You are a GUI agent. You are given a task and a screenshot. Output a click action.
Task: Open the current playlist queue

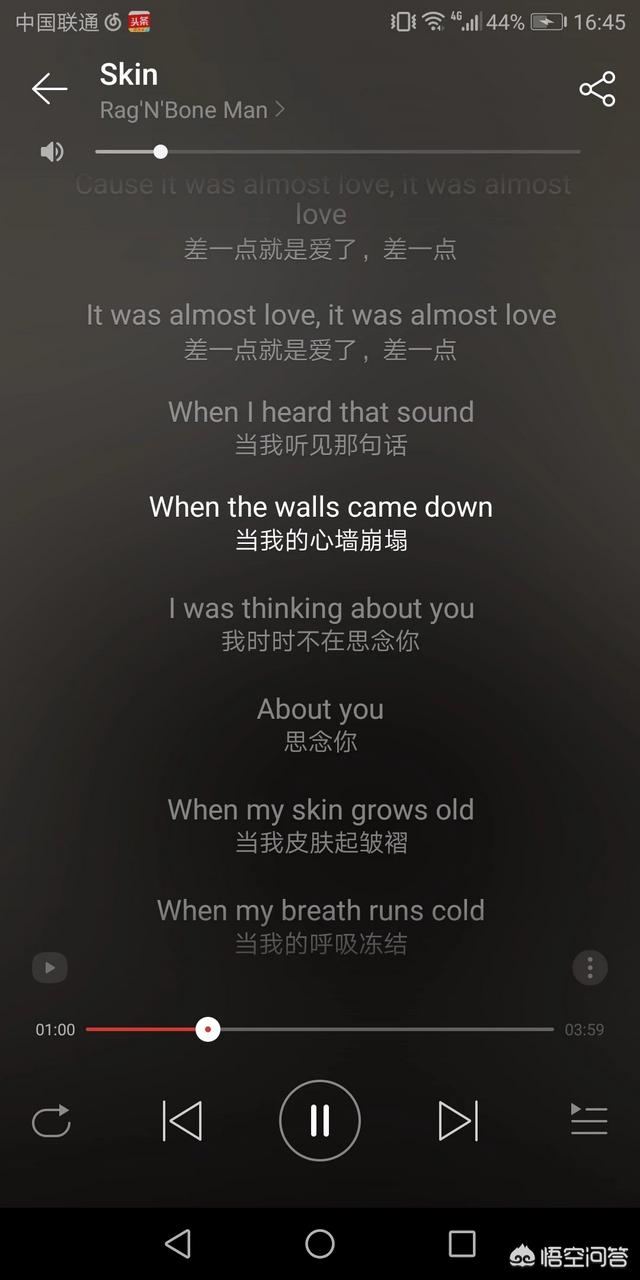pos(589,1120)
